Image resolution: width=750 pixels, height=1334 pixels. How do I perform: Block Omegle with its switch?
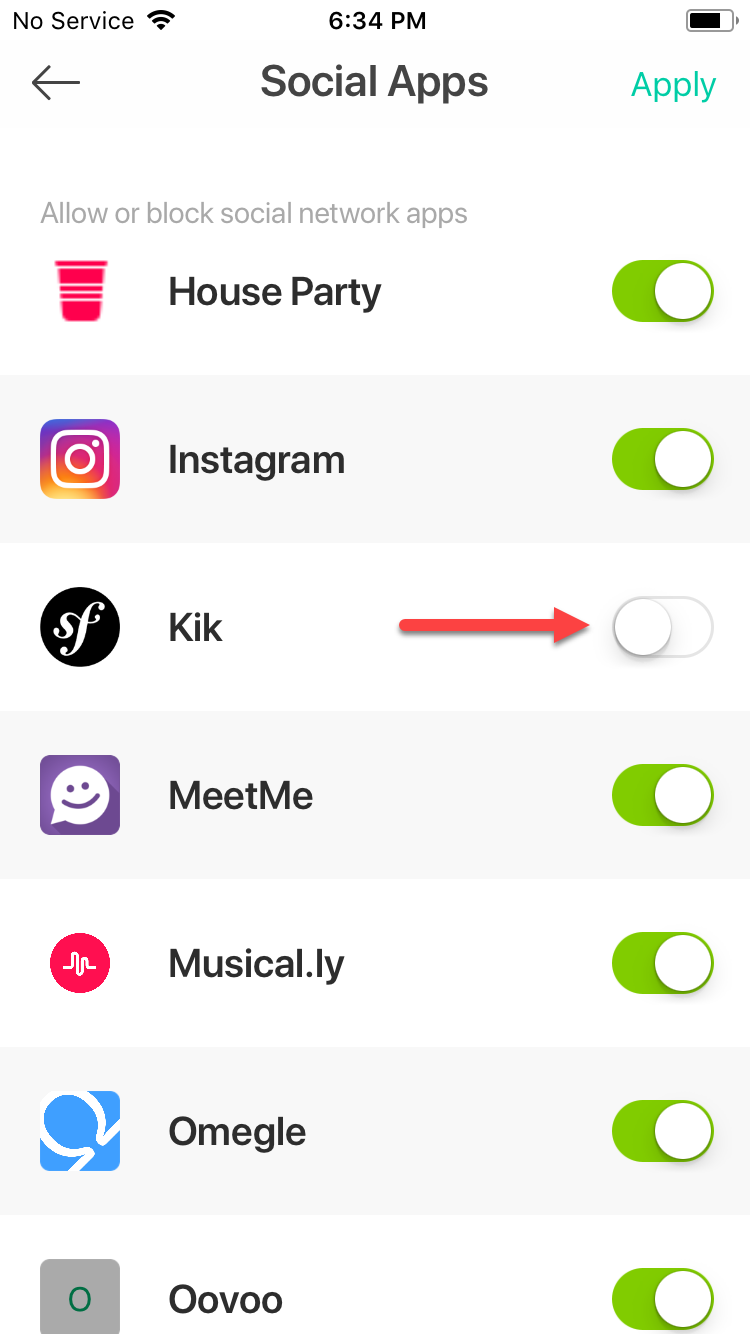[662, 1132]
